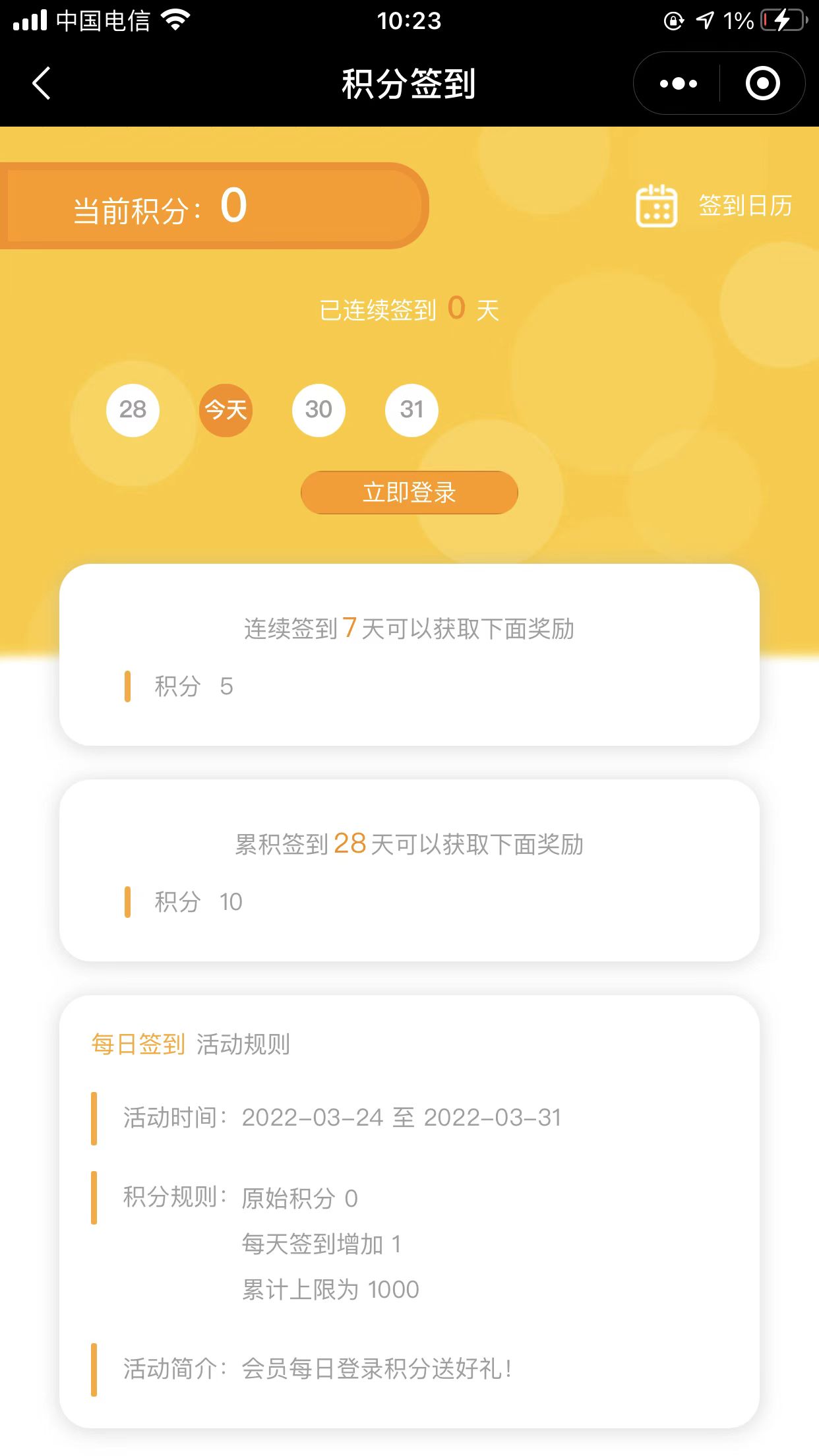The height and width of the screenshot is (1456, 819).
Task: Select day 28 check-in circle
Action: pyautogui.click(x=134, y=409)
